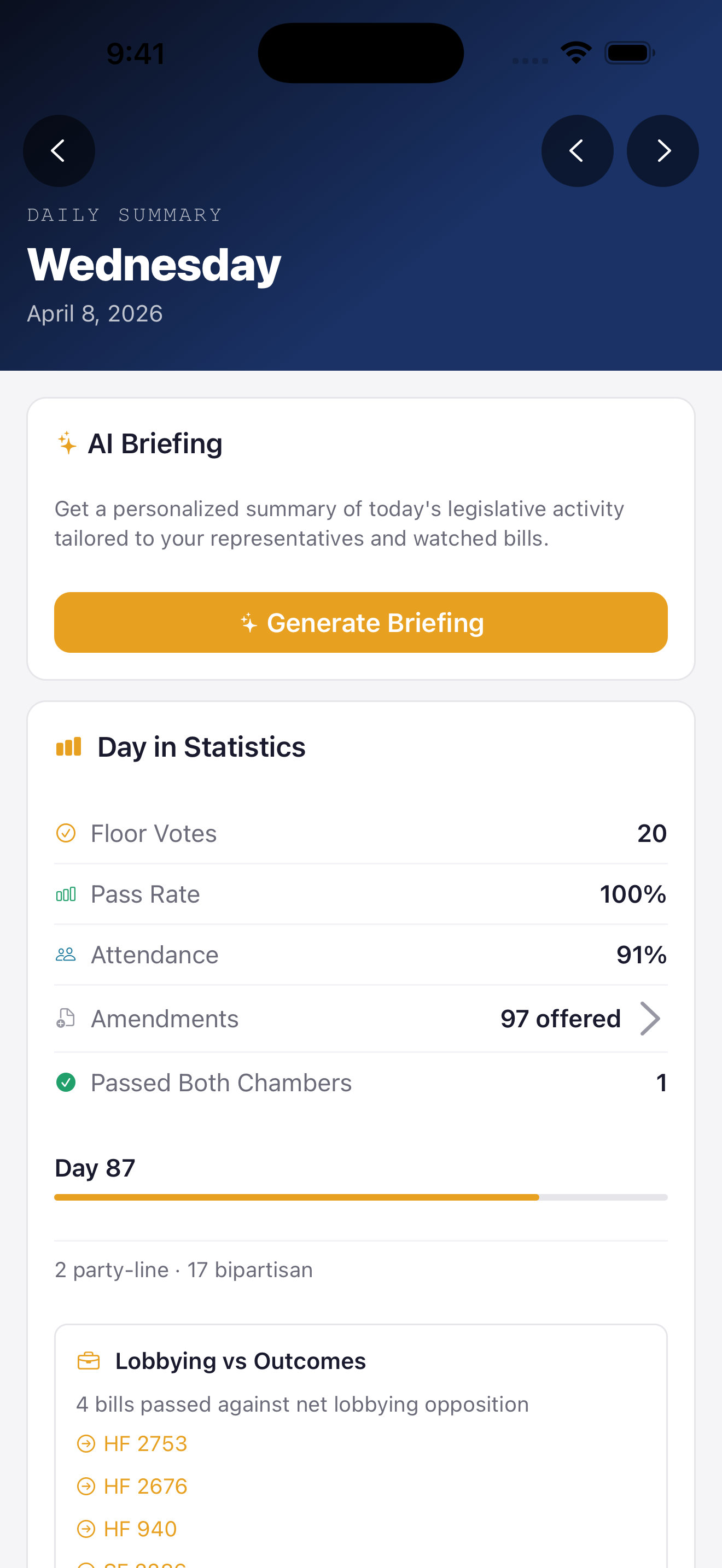Click the briefcase icon next to Lobbying vs Outcomes
This screenshot has height=1568, width=722.
89,1360
